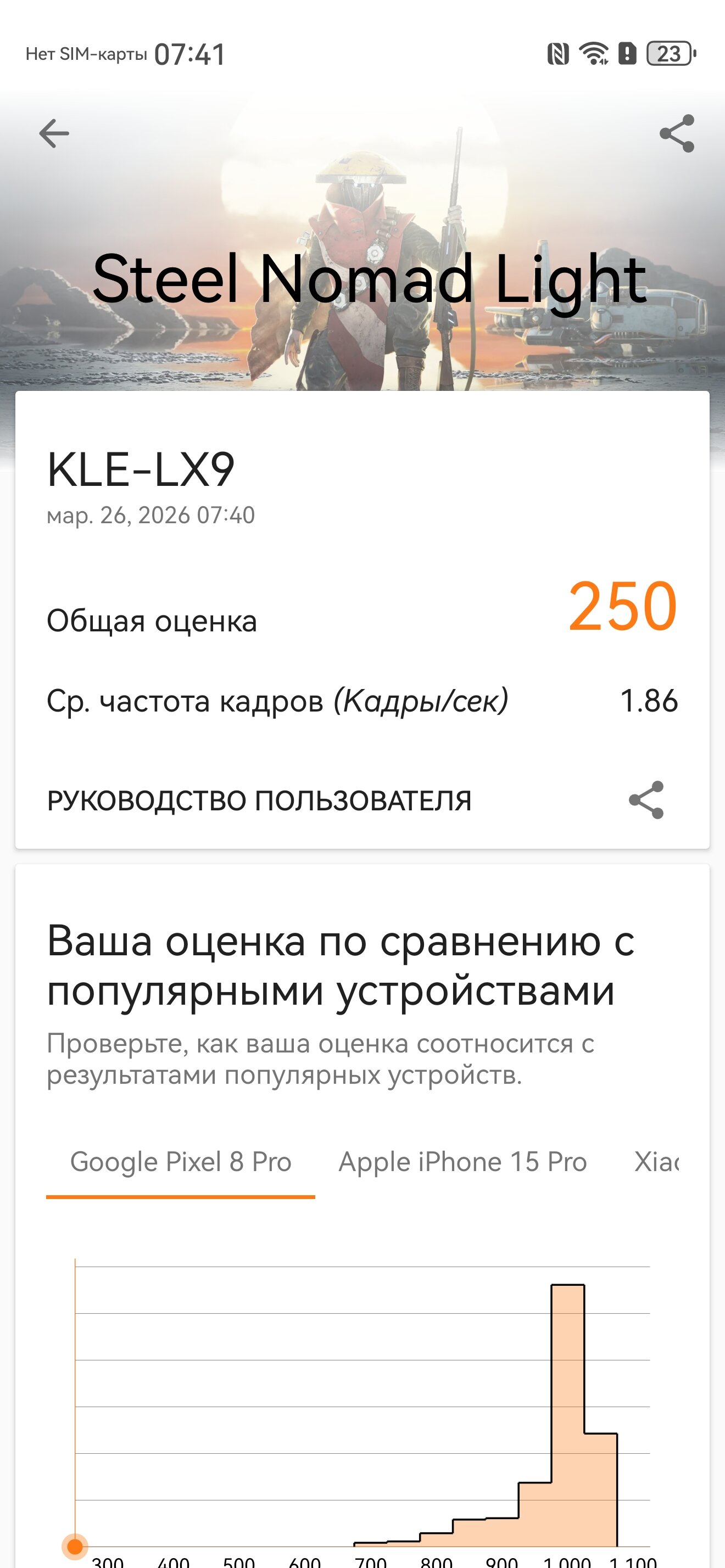Viewport: 725px width, 1568px height.
Task: Share the KLE-LX9 score card
Action: [x=646, y=800]
